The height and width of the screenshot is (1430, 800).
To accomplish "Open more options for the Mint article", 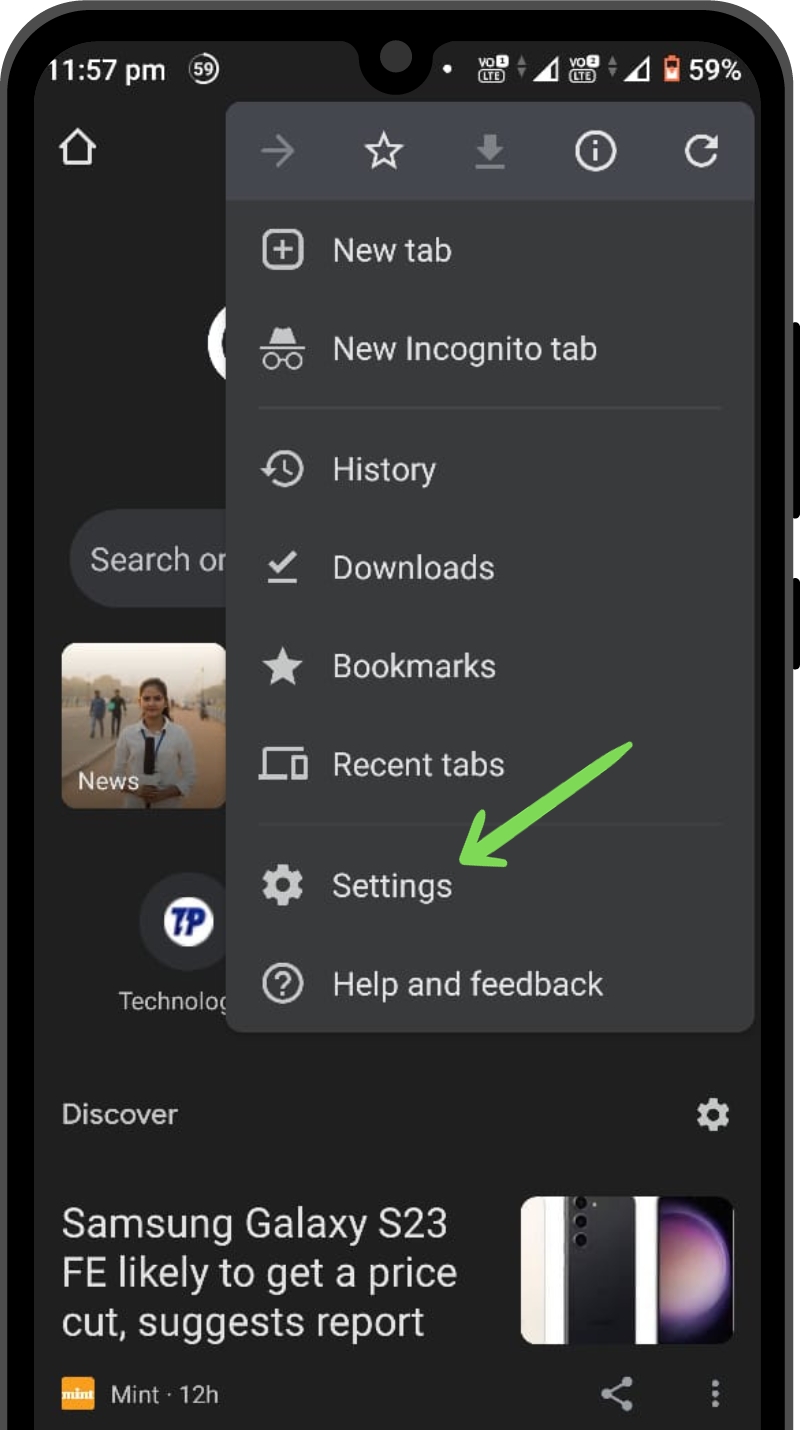I will point(715,1393).
